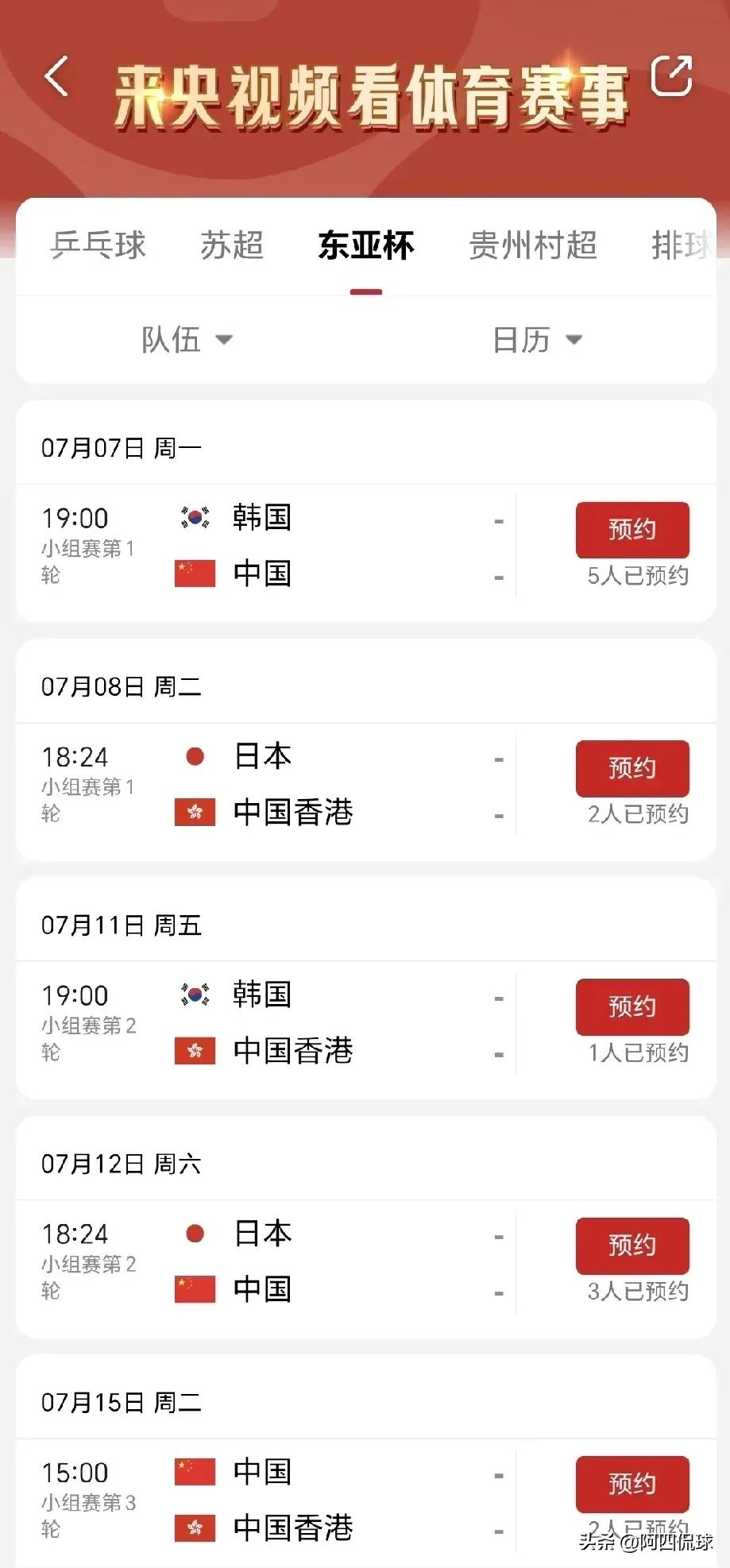Expand the 日历 calendar dropdown
The width and height of the screenshot is (730, 1568).
[x=538, y=340]
